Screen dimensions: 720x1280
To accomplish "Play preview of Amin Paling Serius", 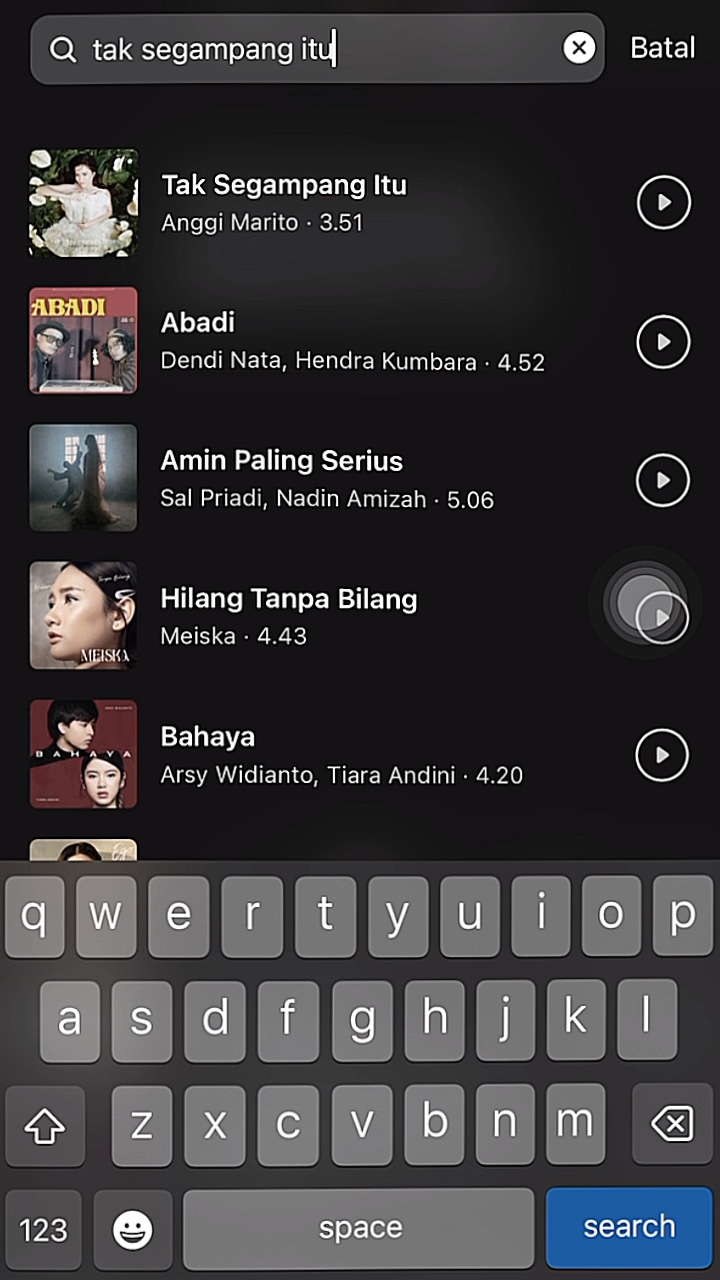I will coord(664,480).
